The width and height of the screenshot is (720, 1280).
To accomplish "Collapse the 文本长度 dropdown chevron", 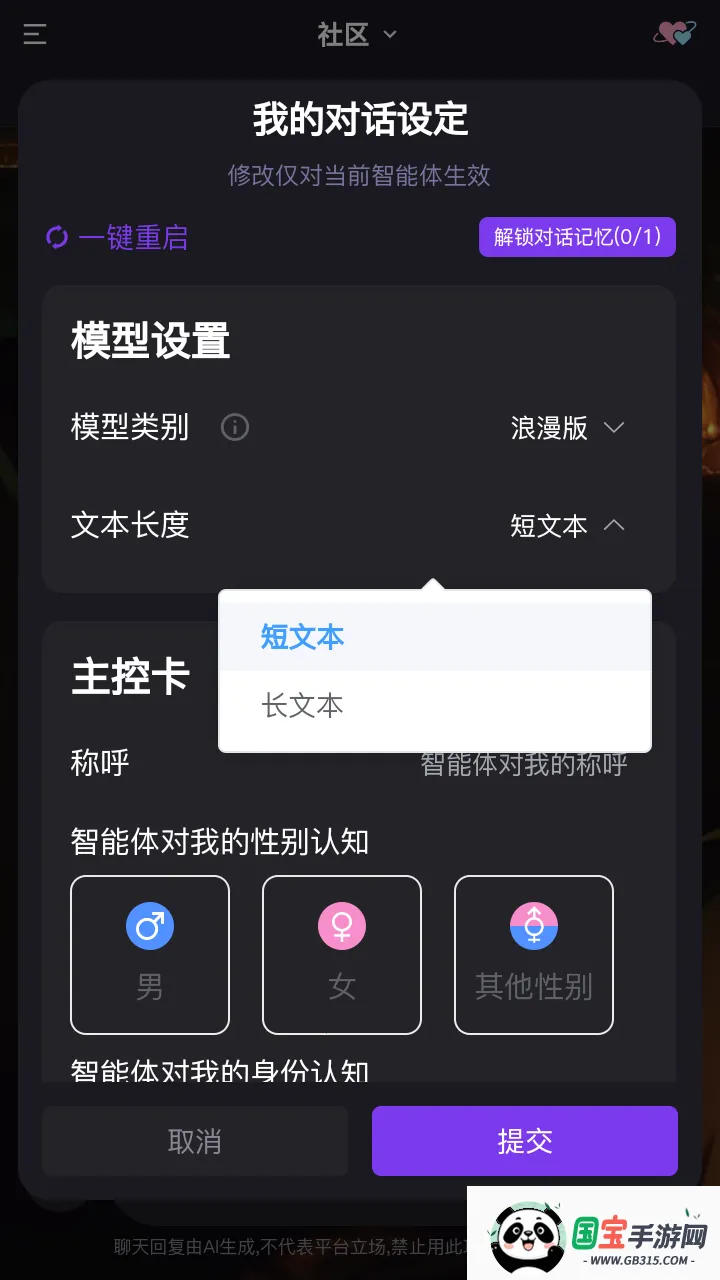I will click(613, 525).
